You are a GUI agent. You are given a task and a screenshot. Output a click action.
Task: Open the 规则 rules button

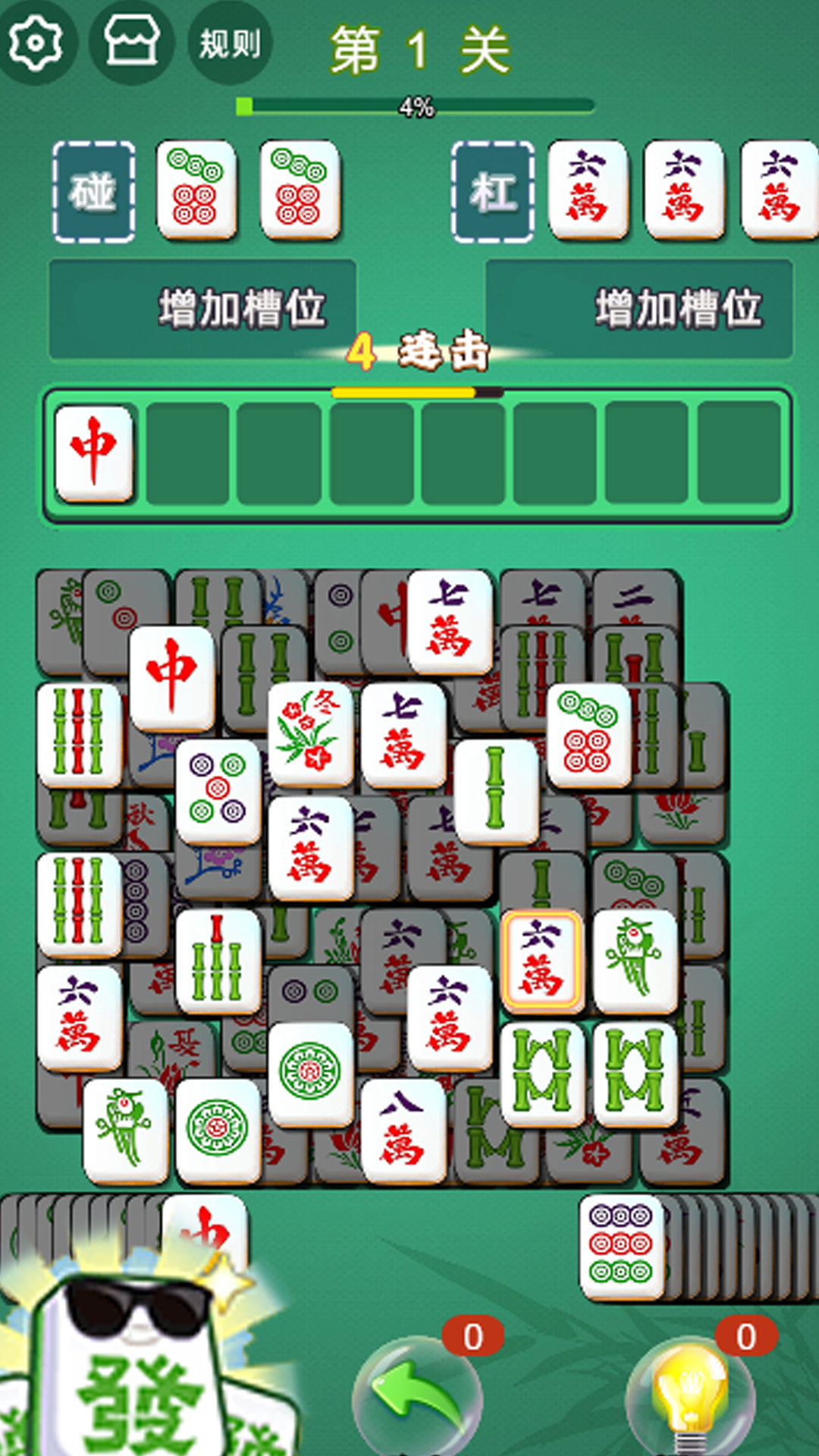229,43
